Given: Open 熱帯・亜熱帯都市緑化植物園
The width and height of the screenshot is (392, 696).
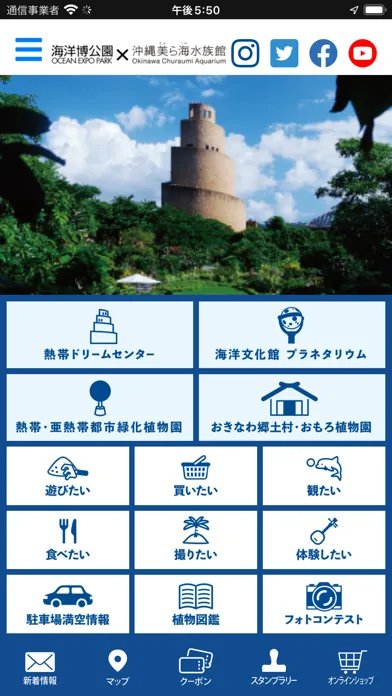Looking at the screenshot, I should point(100,407).
